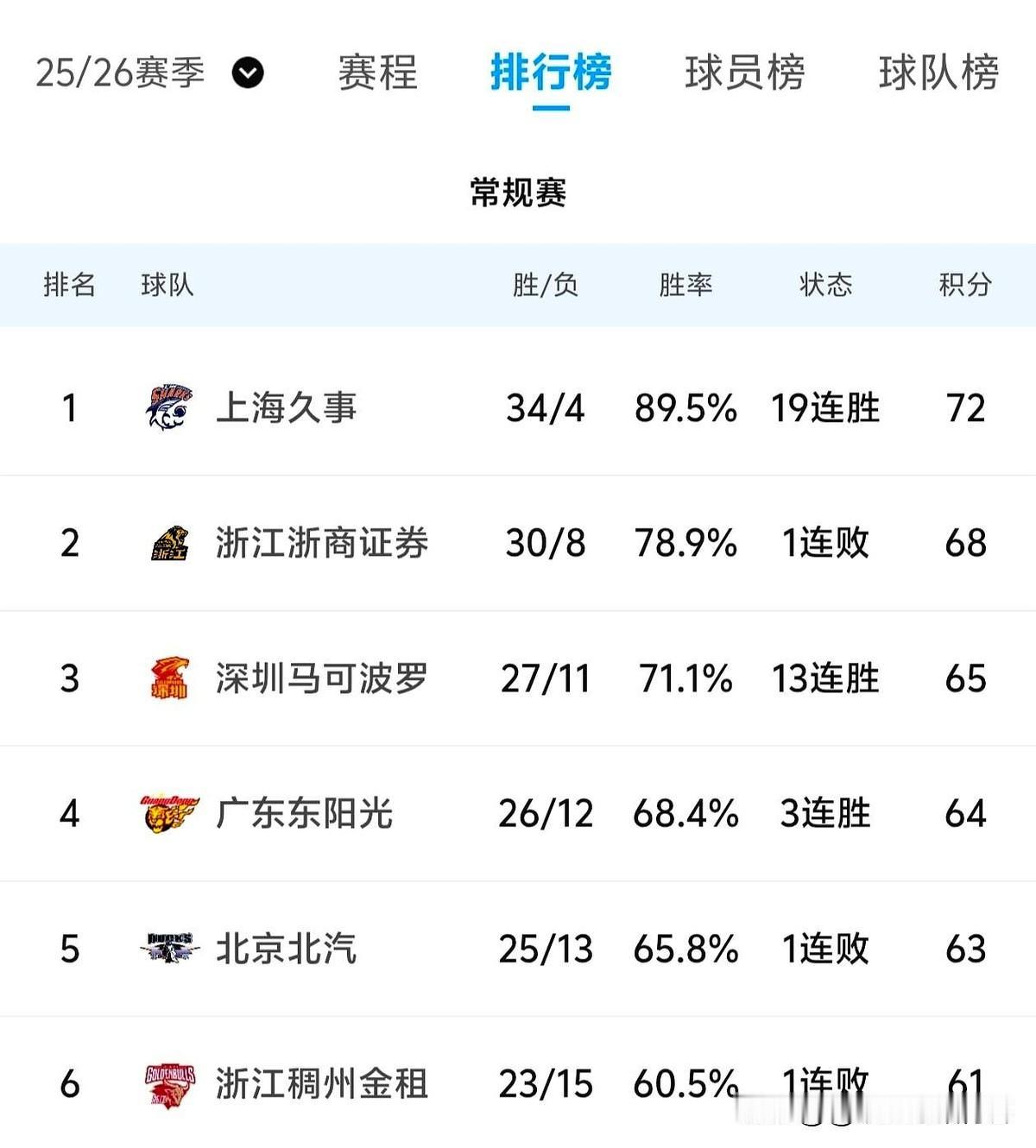Screen dimensions: 1036x1148
Task: Switch to the 球队榜 tab
Action: [941, 74]
